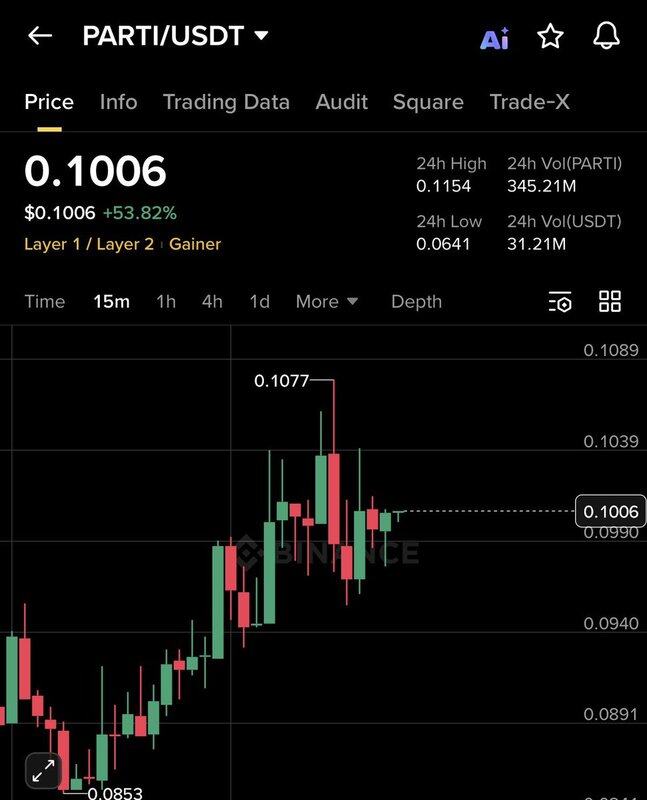Switch to the Trading Data tab
Screen dimensions: 647x800
pos(226,102)
